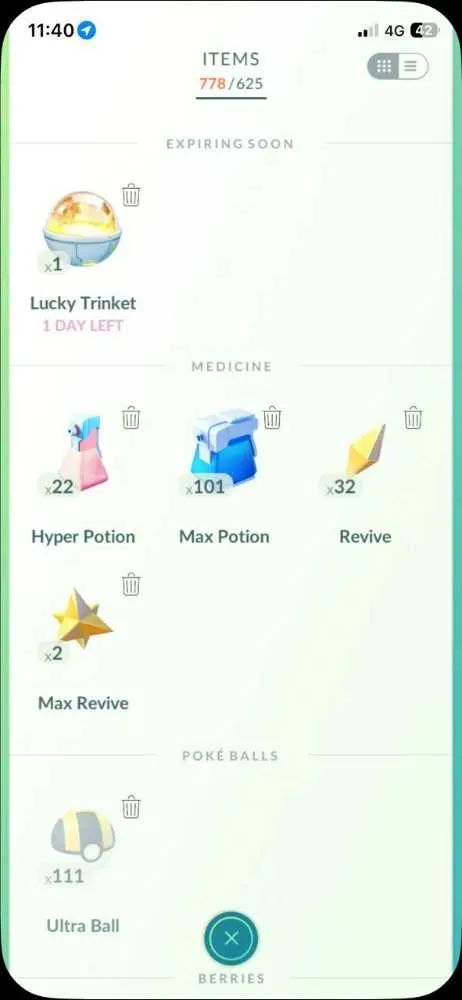Tap the trash icon for Max Potion
This screenshot has width=462, height=1000.
pos(272,418)
